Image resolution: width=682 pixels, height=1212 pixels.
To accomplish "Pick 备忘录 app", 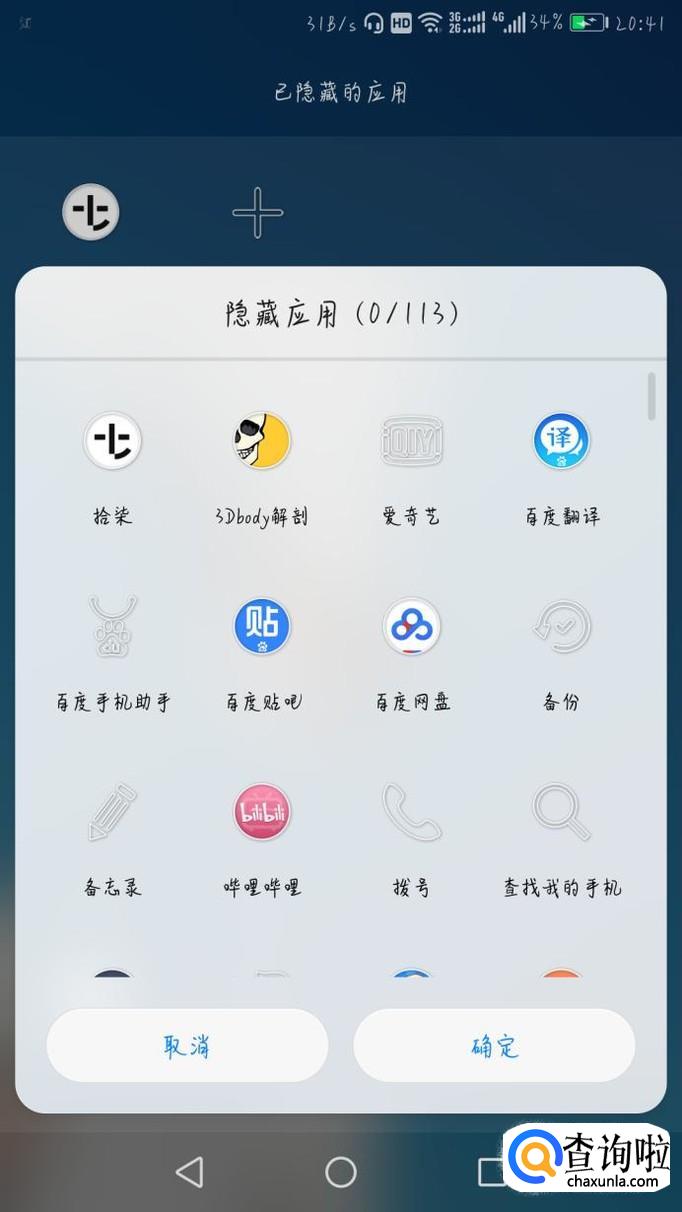I will [x=112, y=813].
